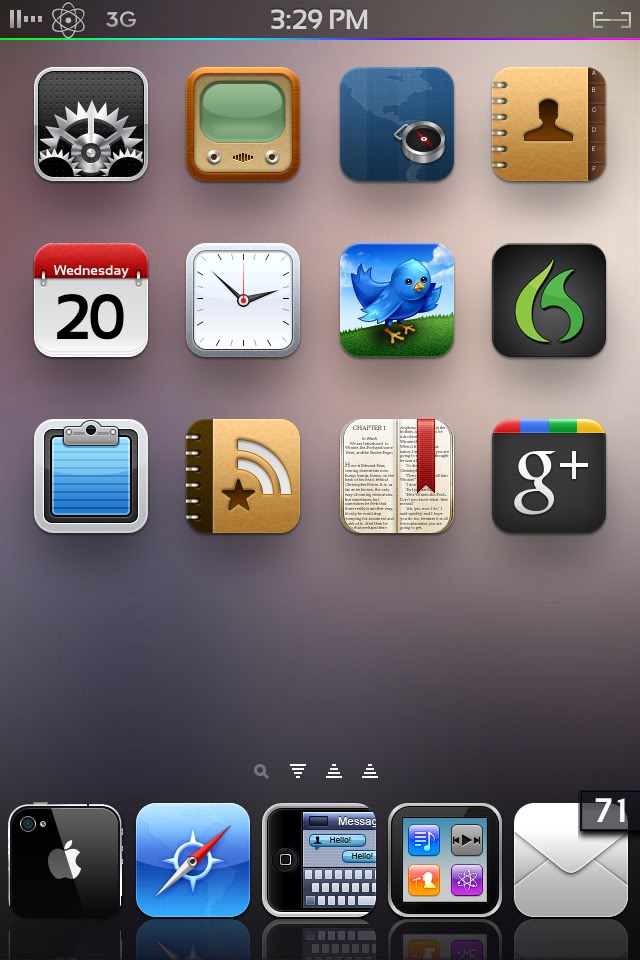640x960 pixels.
Task: Open the Phone app in dock
Action: click(x=65, y=860)
